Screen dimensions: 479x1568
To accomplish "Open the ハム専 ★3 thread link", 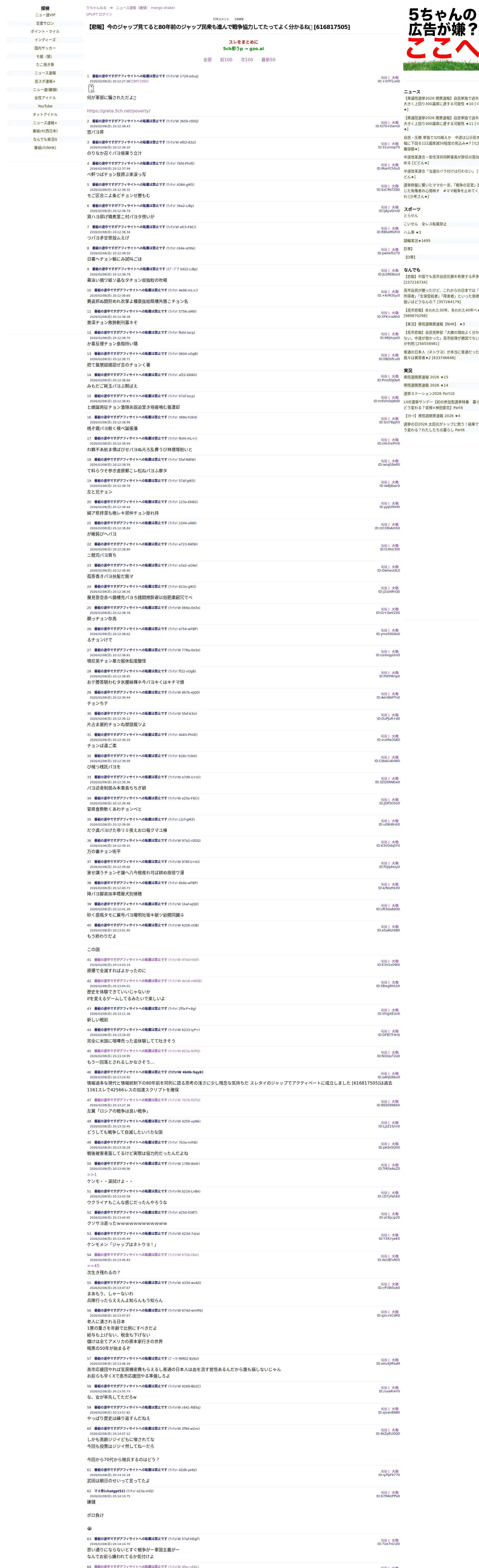I will click(x=412, y=232).
